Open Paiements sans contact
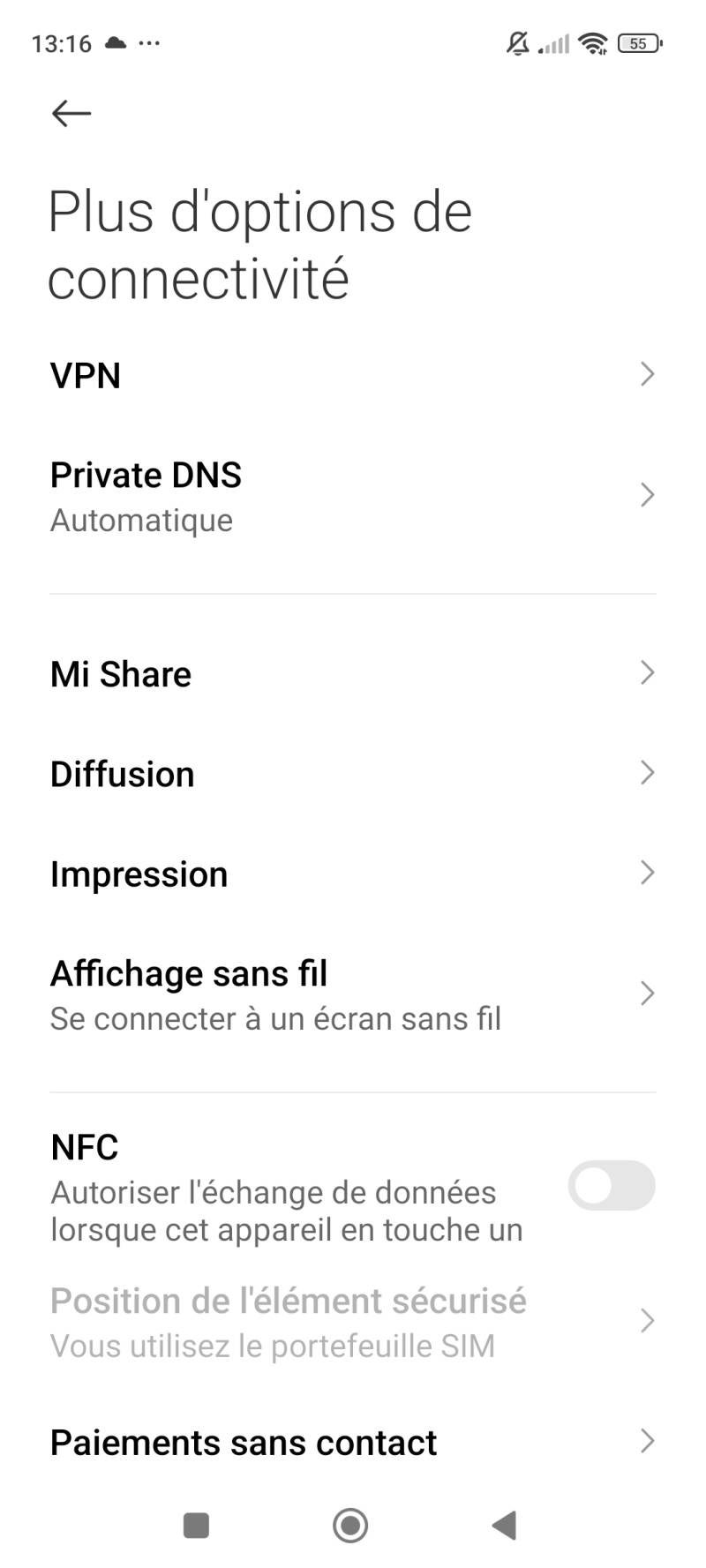 (353, 1442)
